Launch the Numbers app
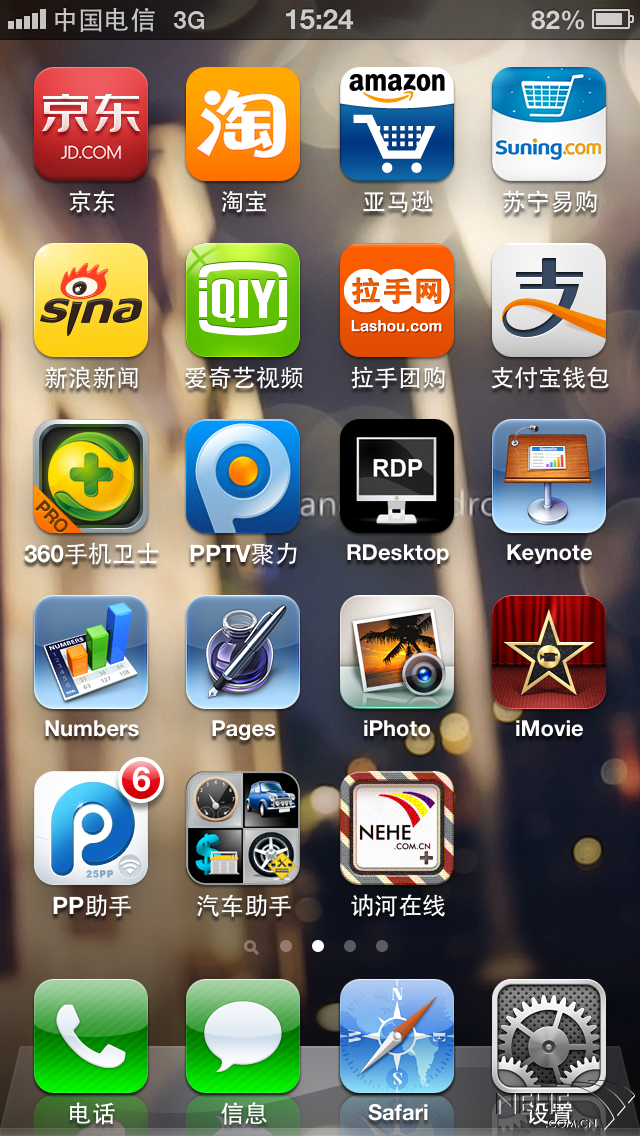Screen dimensions: 640x1136 pos(91,652)
